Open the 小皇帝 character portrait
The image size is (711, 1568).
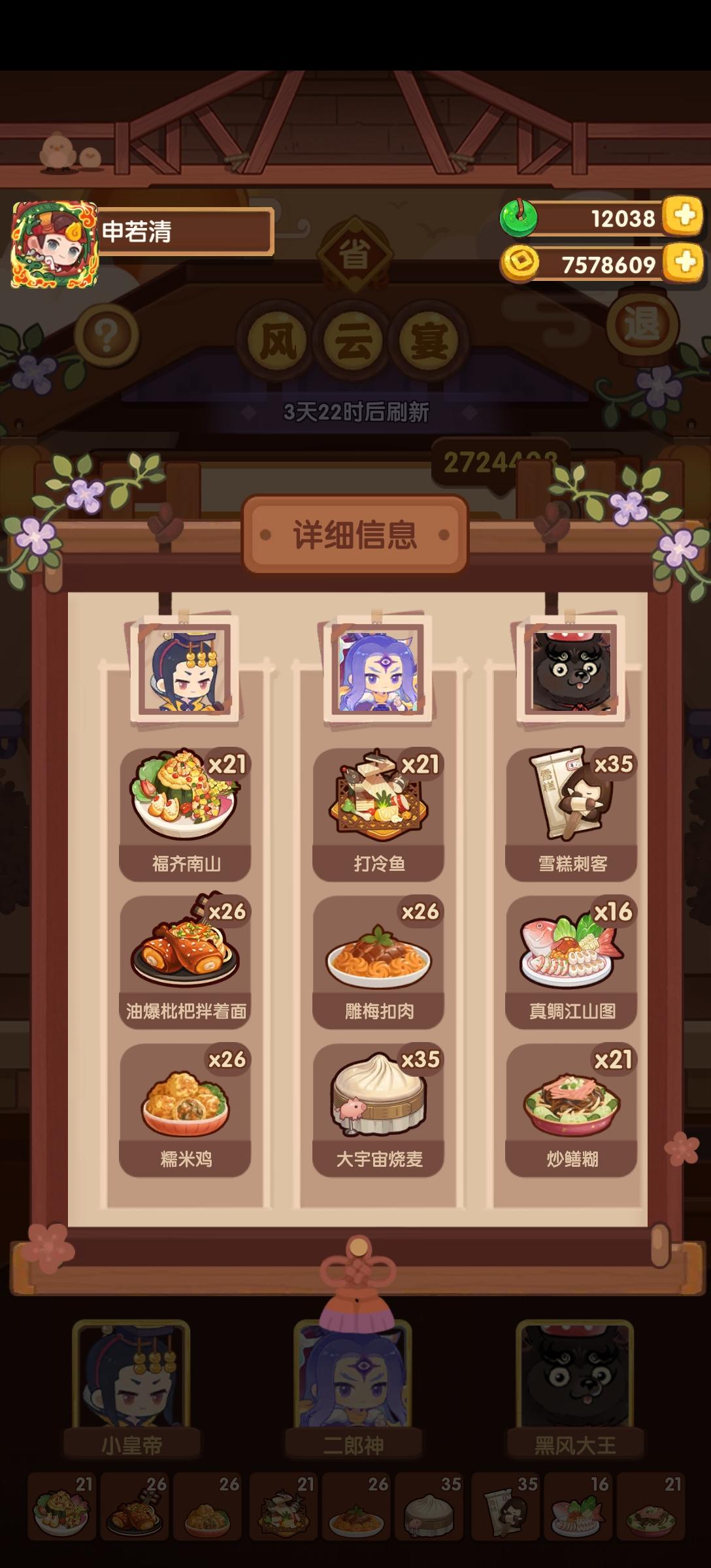(131, 1375)
